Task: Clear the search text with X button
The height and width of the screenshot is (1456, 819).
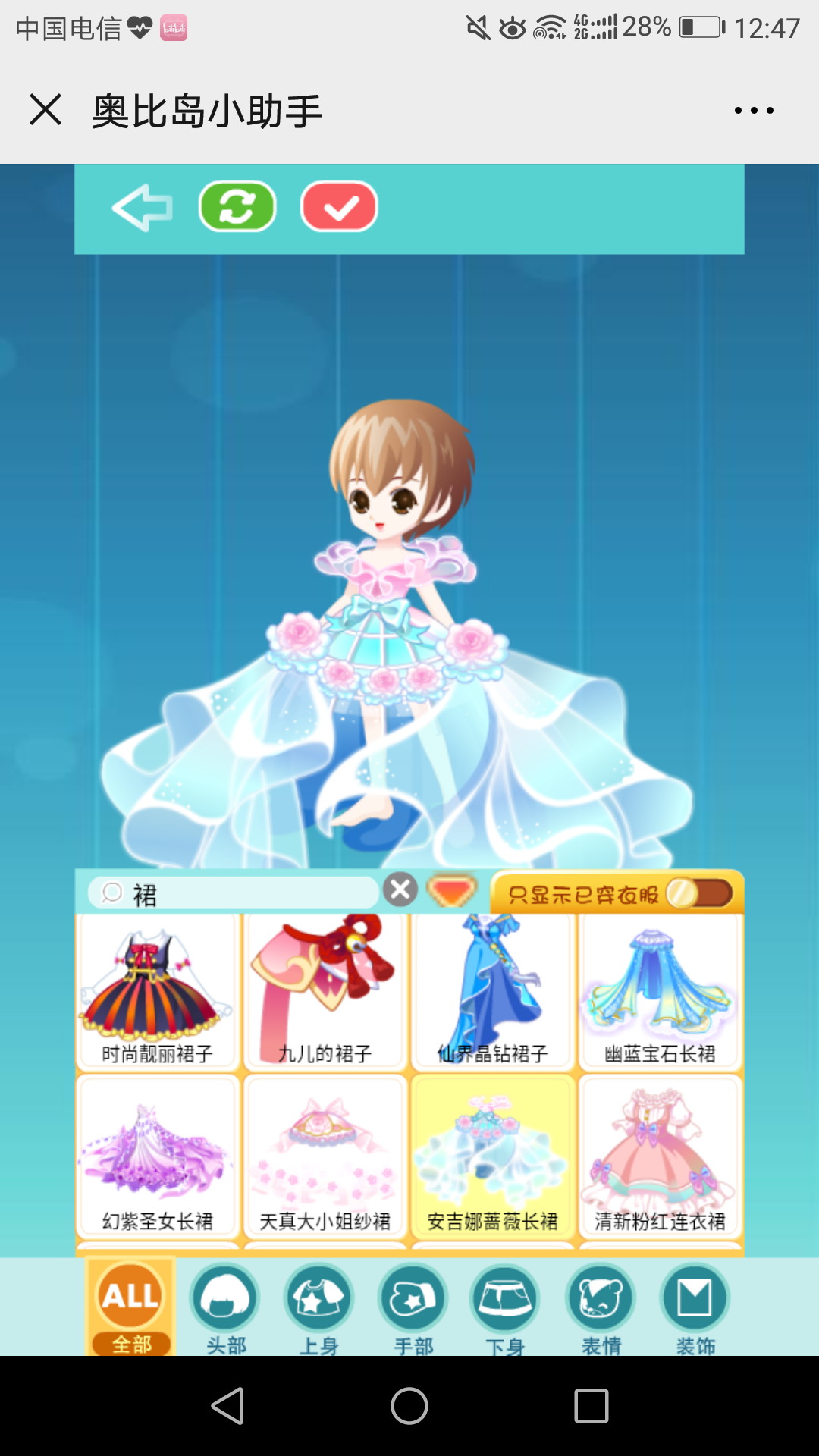Action: click(400, 890)
